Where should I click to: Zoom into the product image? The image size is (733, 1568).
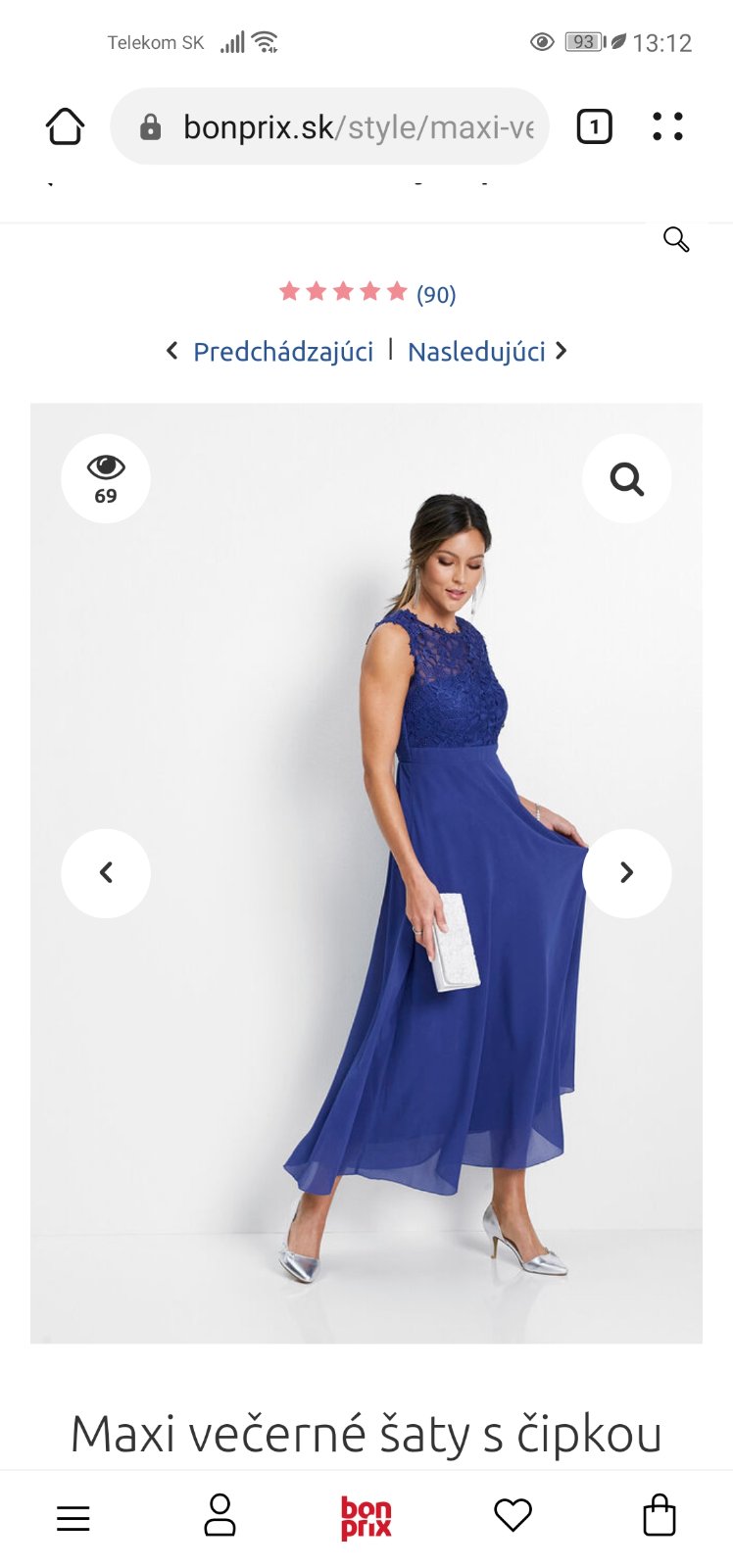tap(626, 478)
